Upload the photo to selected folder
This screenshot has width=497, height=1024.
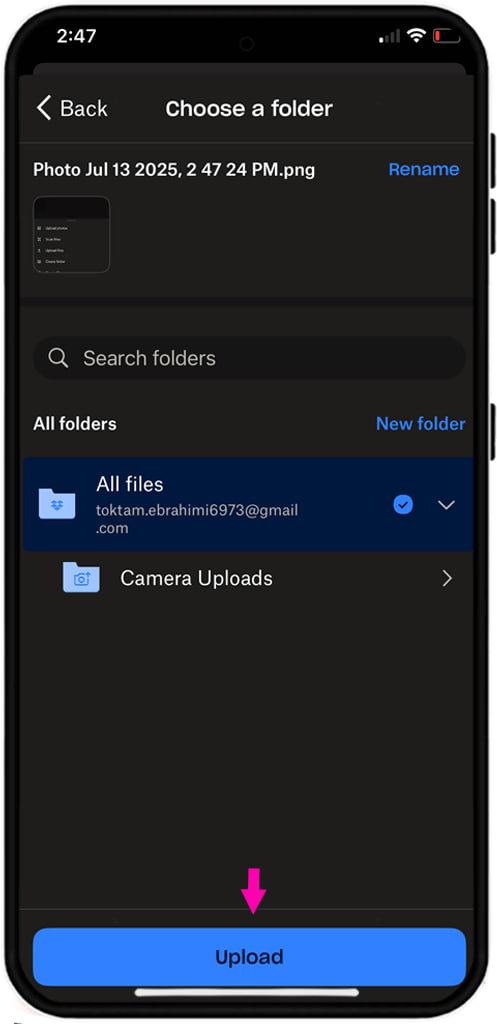coord(249,957)
